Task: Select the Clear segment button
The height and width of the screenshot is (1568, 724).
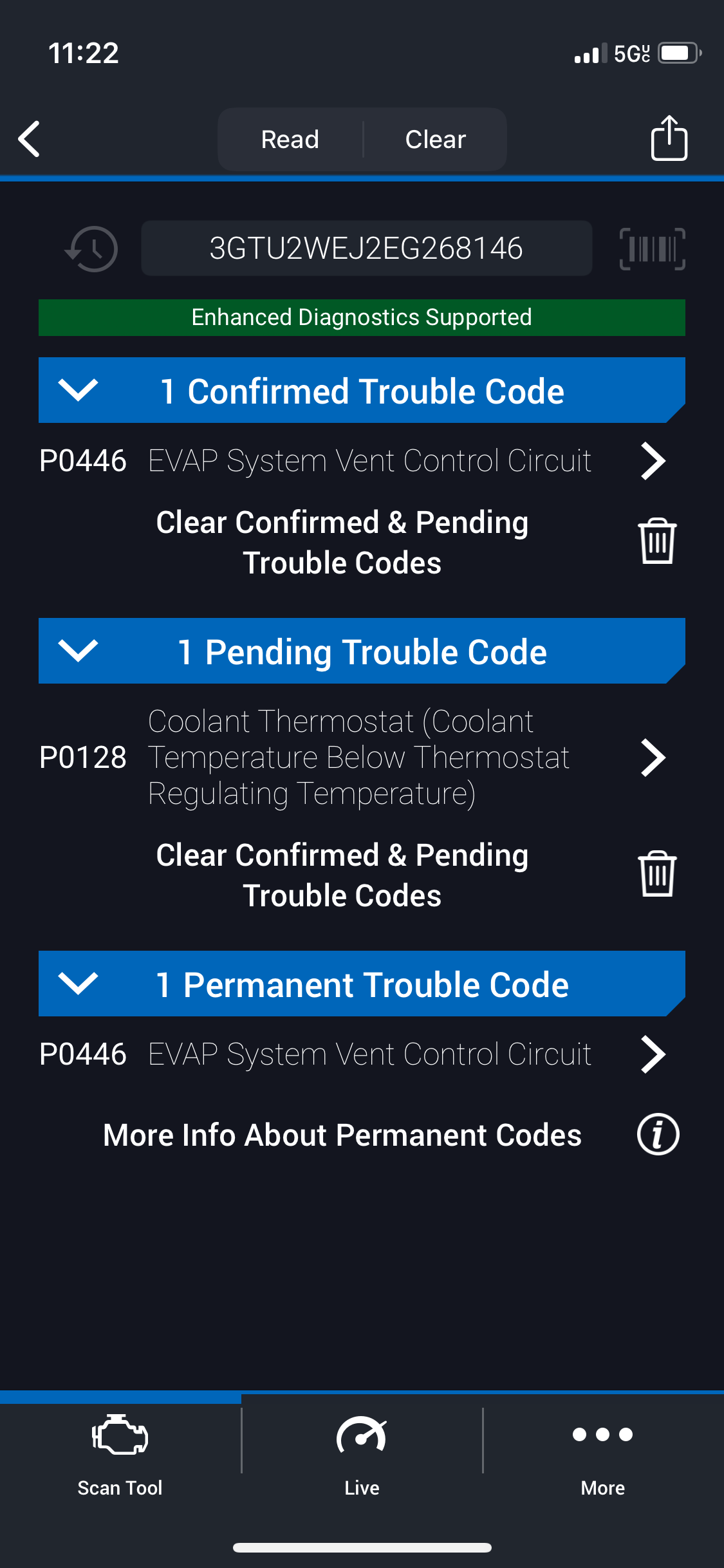Action: pos(435,140)
